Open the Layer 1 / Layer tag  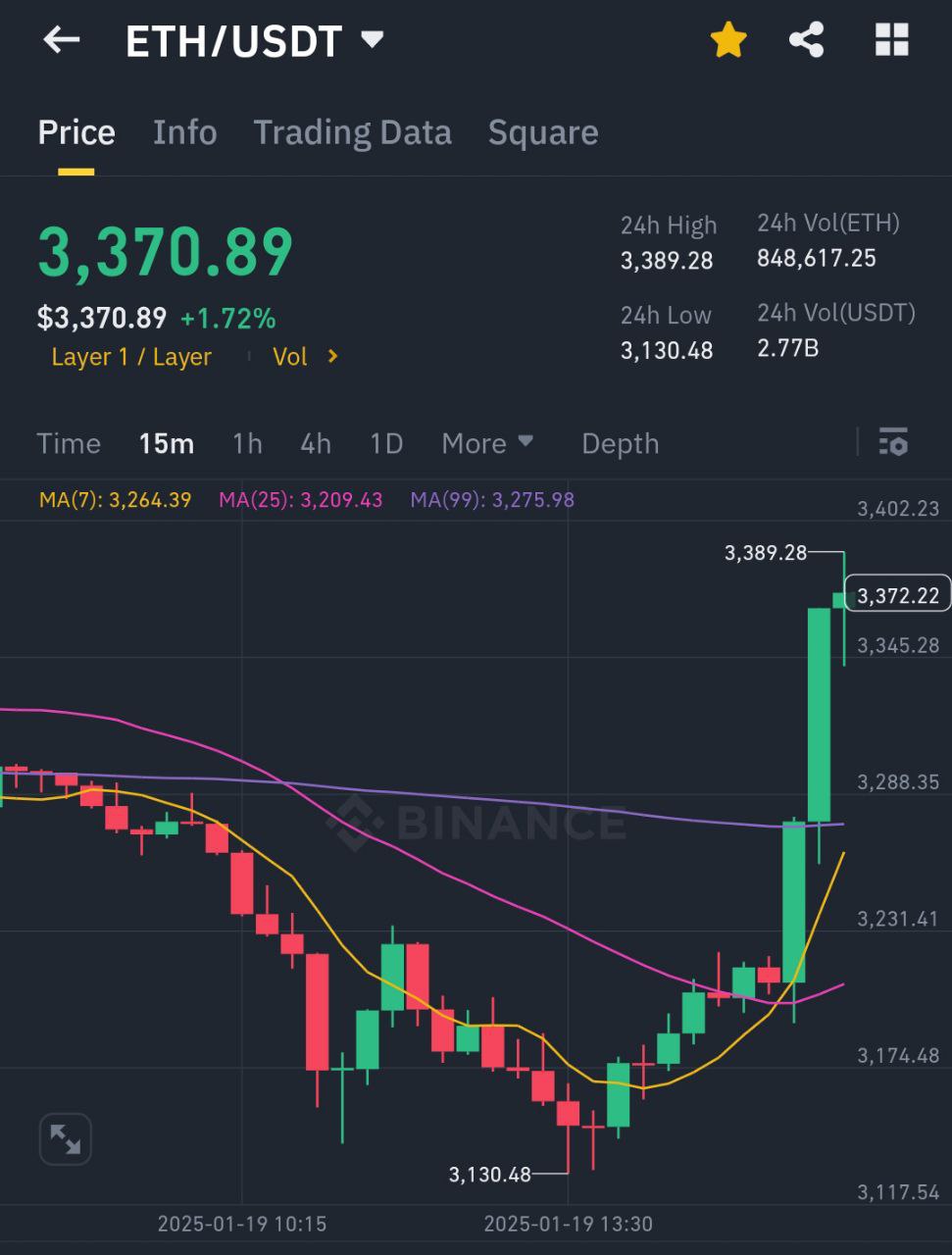[131, 357]
